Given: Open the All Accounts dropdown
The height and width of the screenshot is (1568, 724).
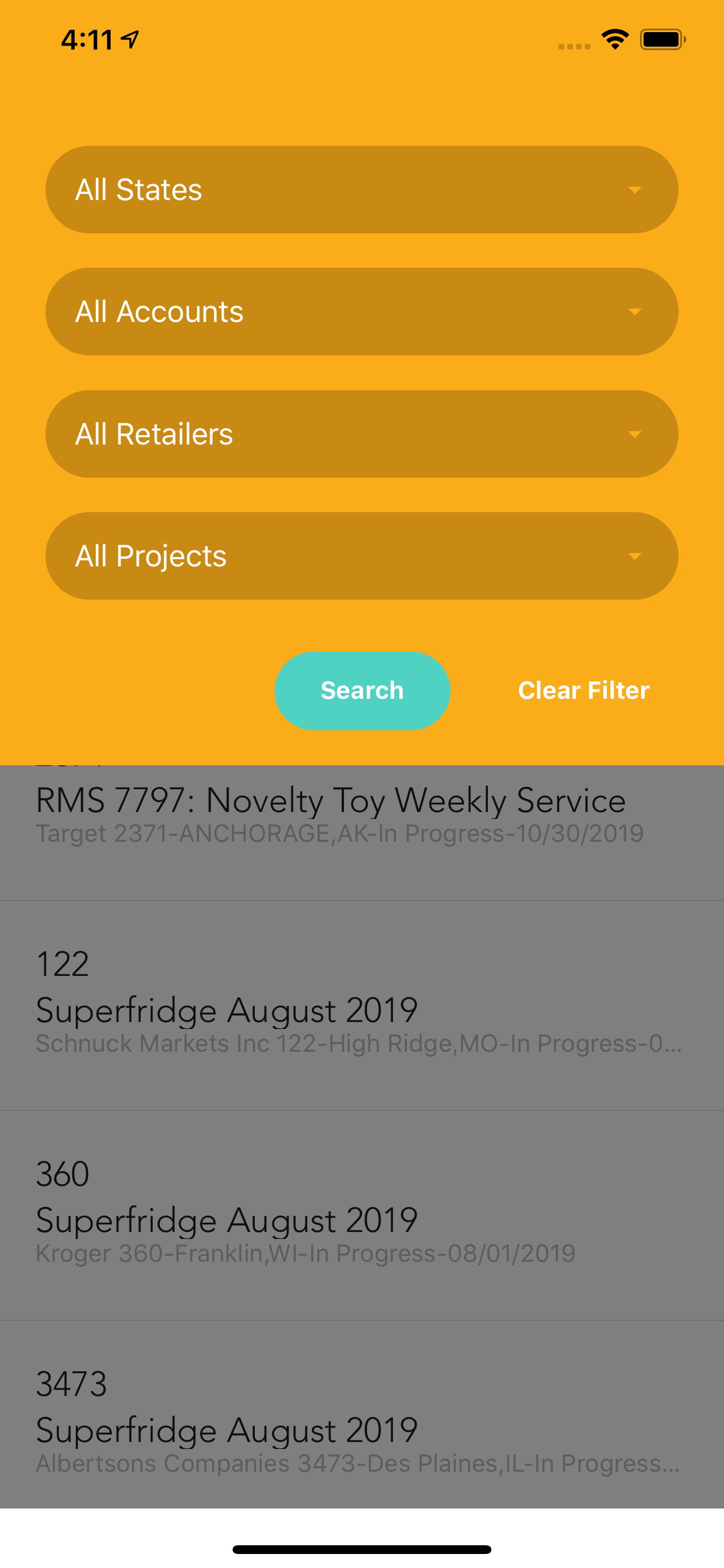Looking at the screenshot, I should click(x=362, y=311).
